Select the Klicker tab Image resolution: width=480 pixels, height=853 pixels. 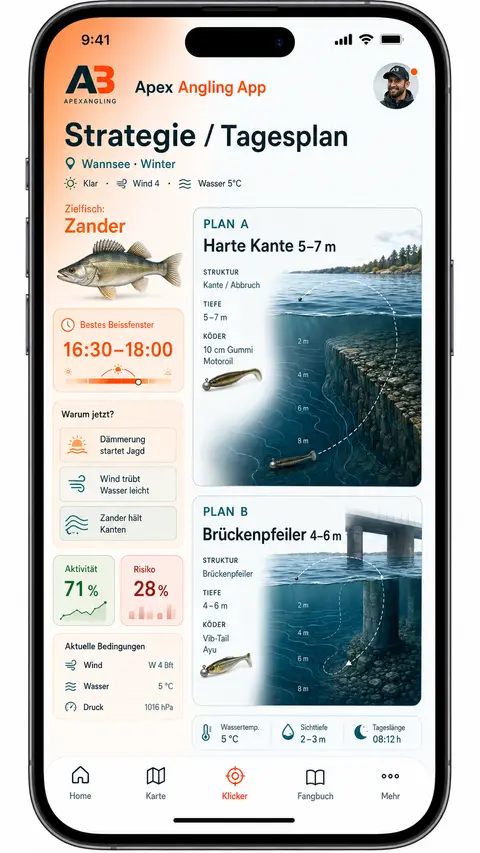pyautogui.click(x=235, y=782)
